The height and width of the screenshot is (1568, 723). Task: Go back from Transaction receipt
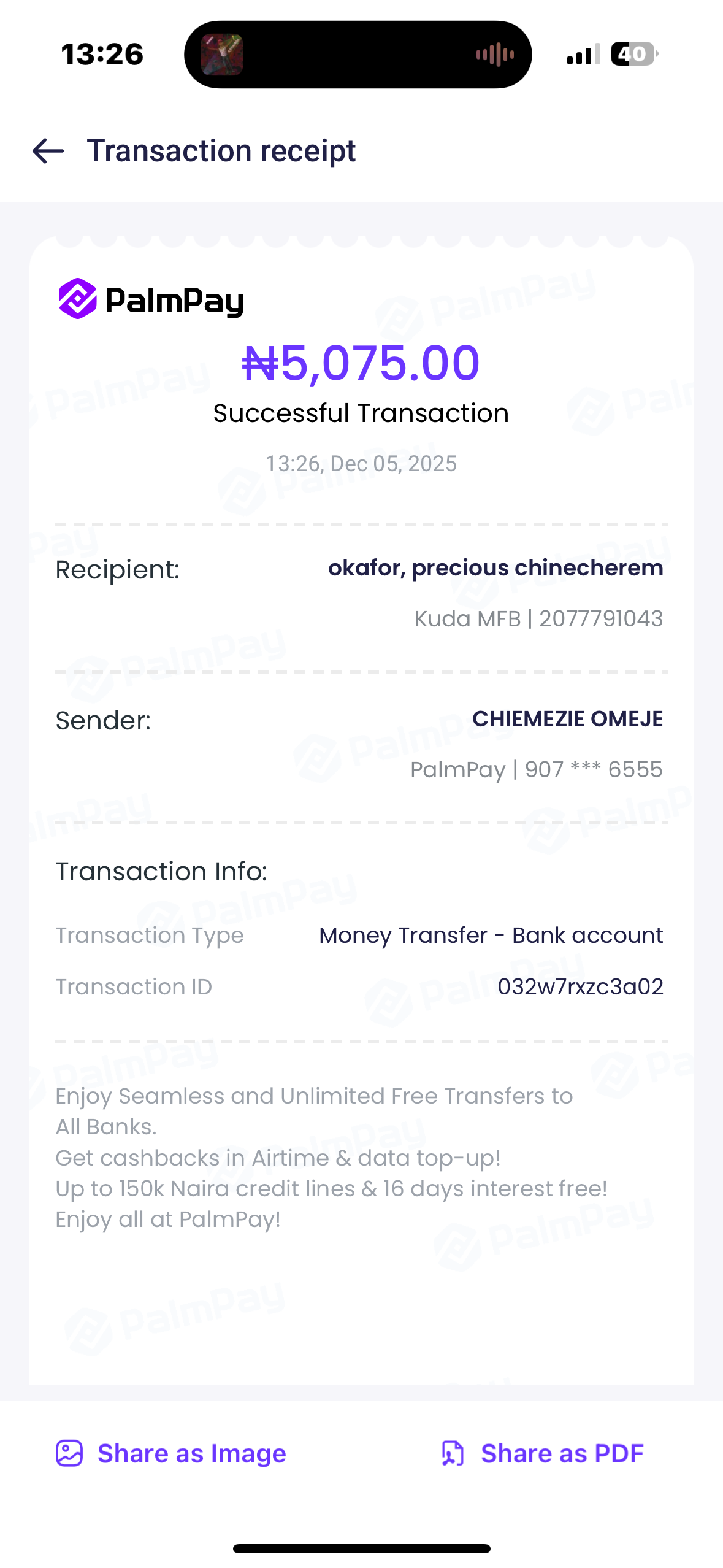[48, 151]
